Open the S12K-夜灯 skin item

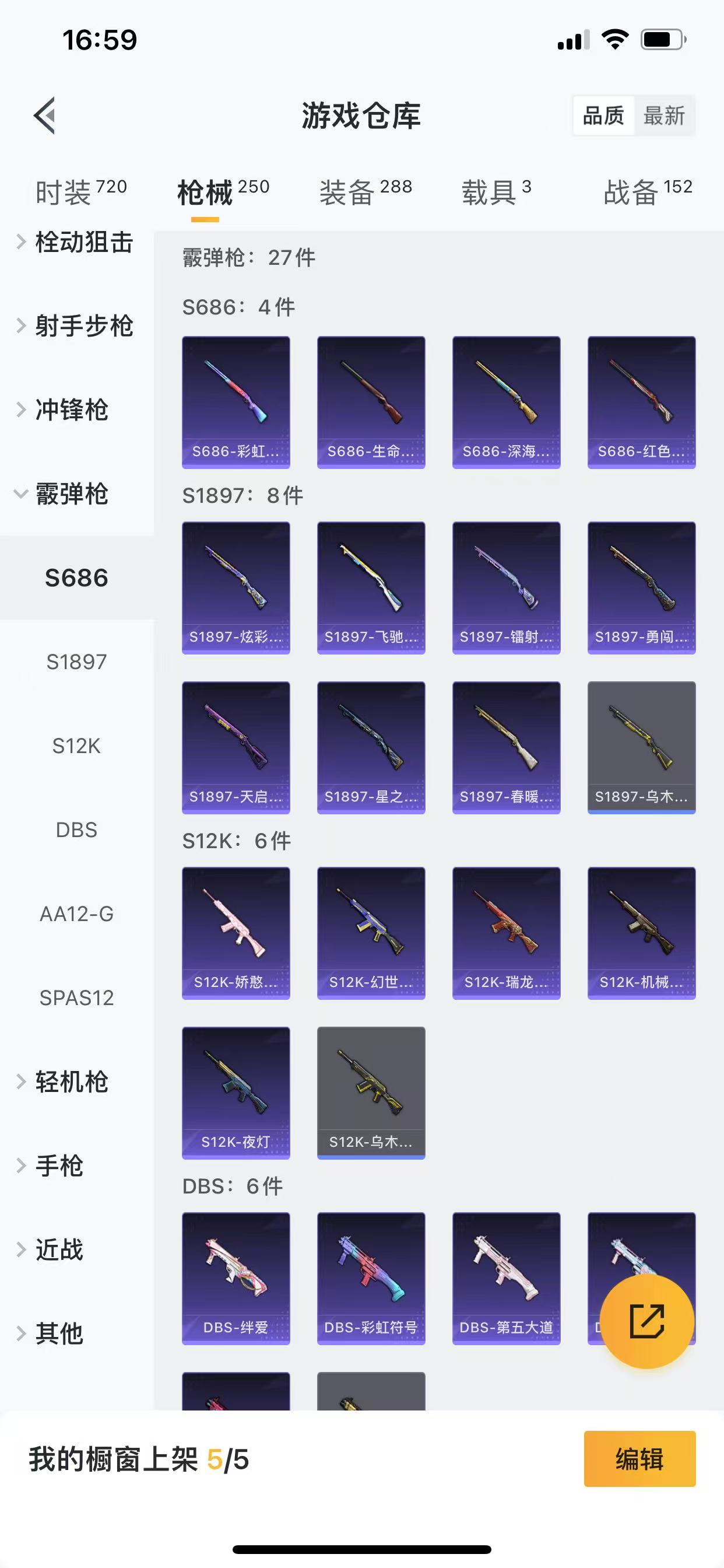tap(236, 1093)
